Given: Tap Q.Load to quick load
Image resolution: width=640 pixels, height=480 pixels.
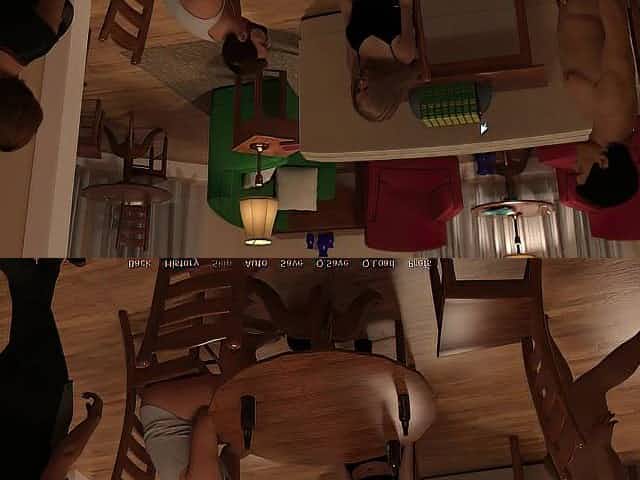Looking at the screenshot, I should tap(379, 264).
